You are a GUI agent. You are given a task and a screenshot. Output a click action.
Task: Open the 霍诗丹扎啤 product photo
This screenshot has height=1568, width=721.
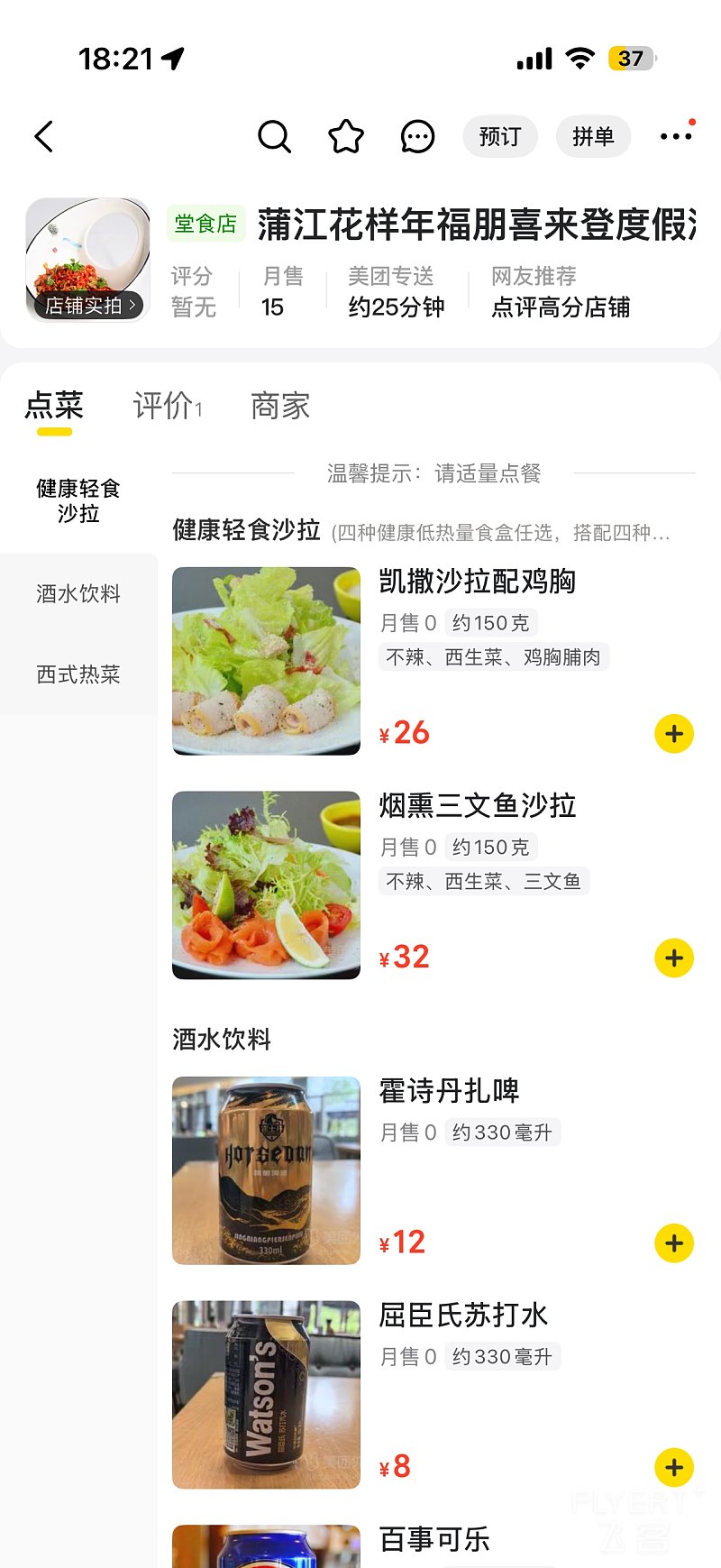(x=267, y=1170)
